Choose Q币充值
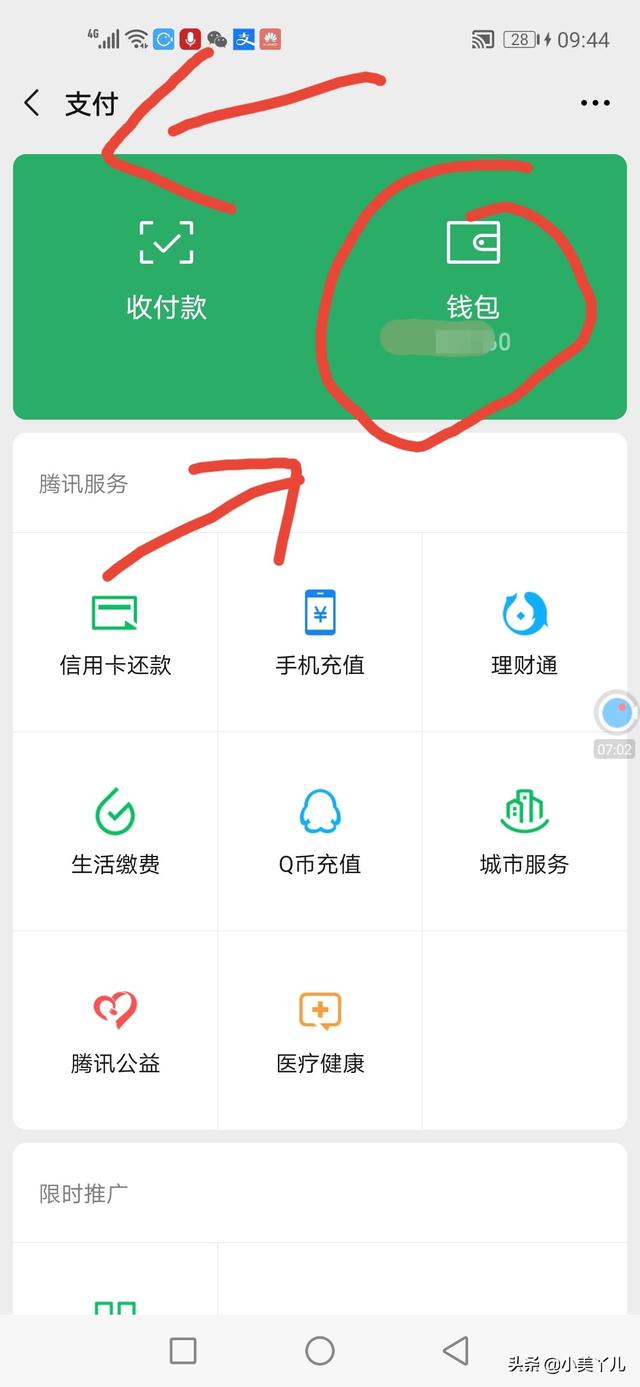 point(320,831)
